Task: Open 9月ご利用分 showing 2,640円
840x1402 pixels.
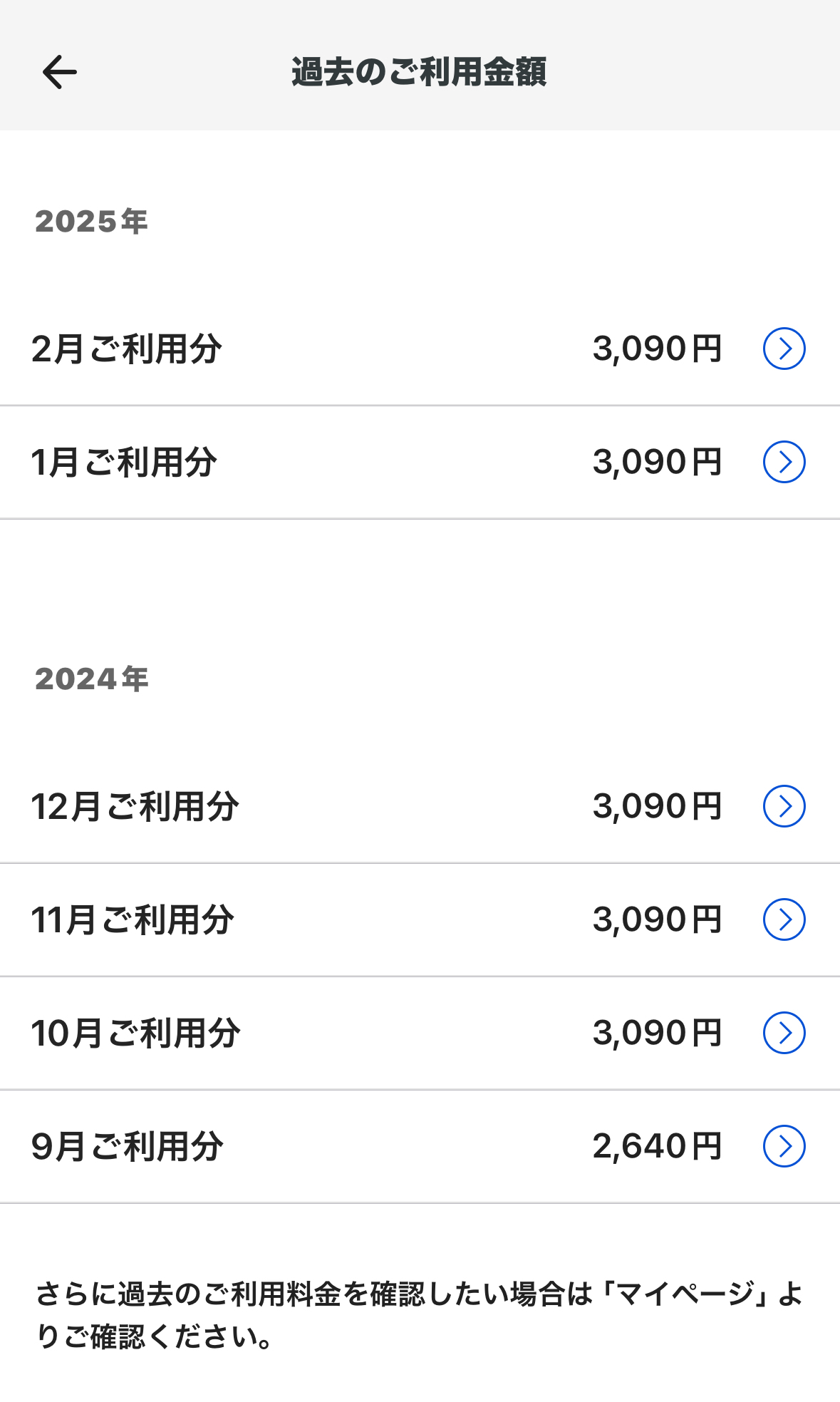Action: point(784,1146)
